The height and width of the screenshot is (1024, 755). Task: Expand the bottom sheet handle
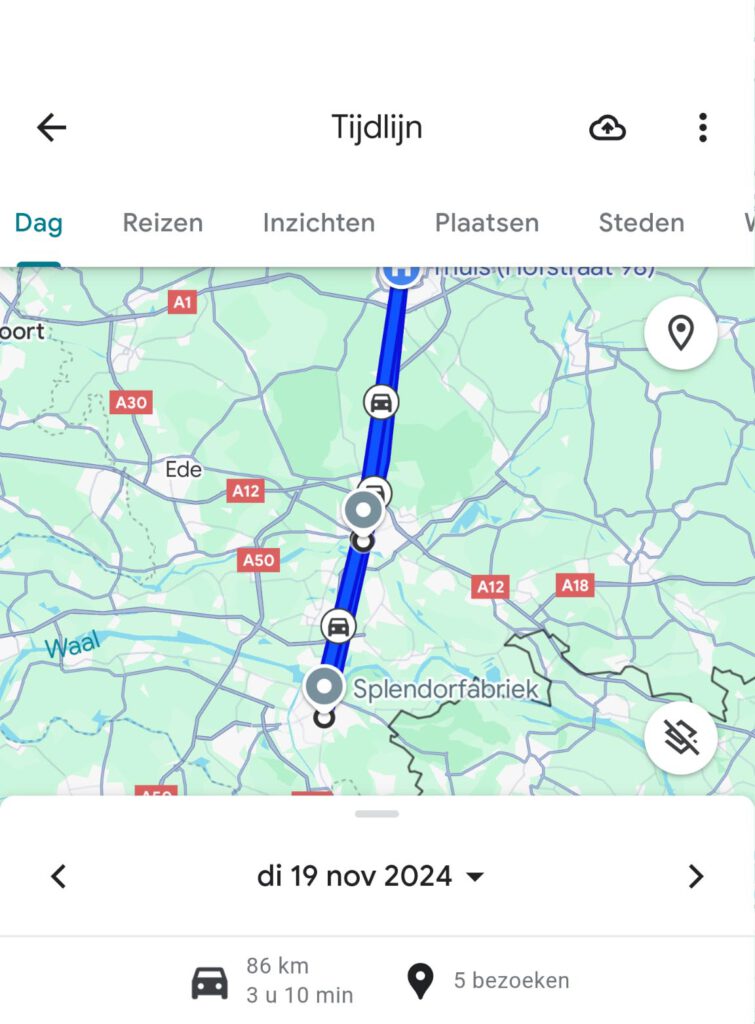[x=377, y=814]
